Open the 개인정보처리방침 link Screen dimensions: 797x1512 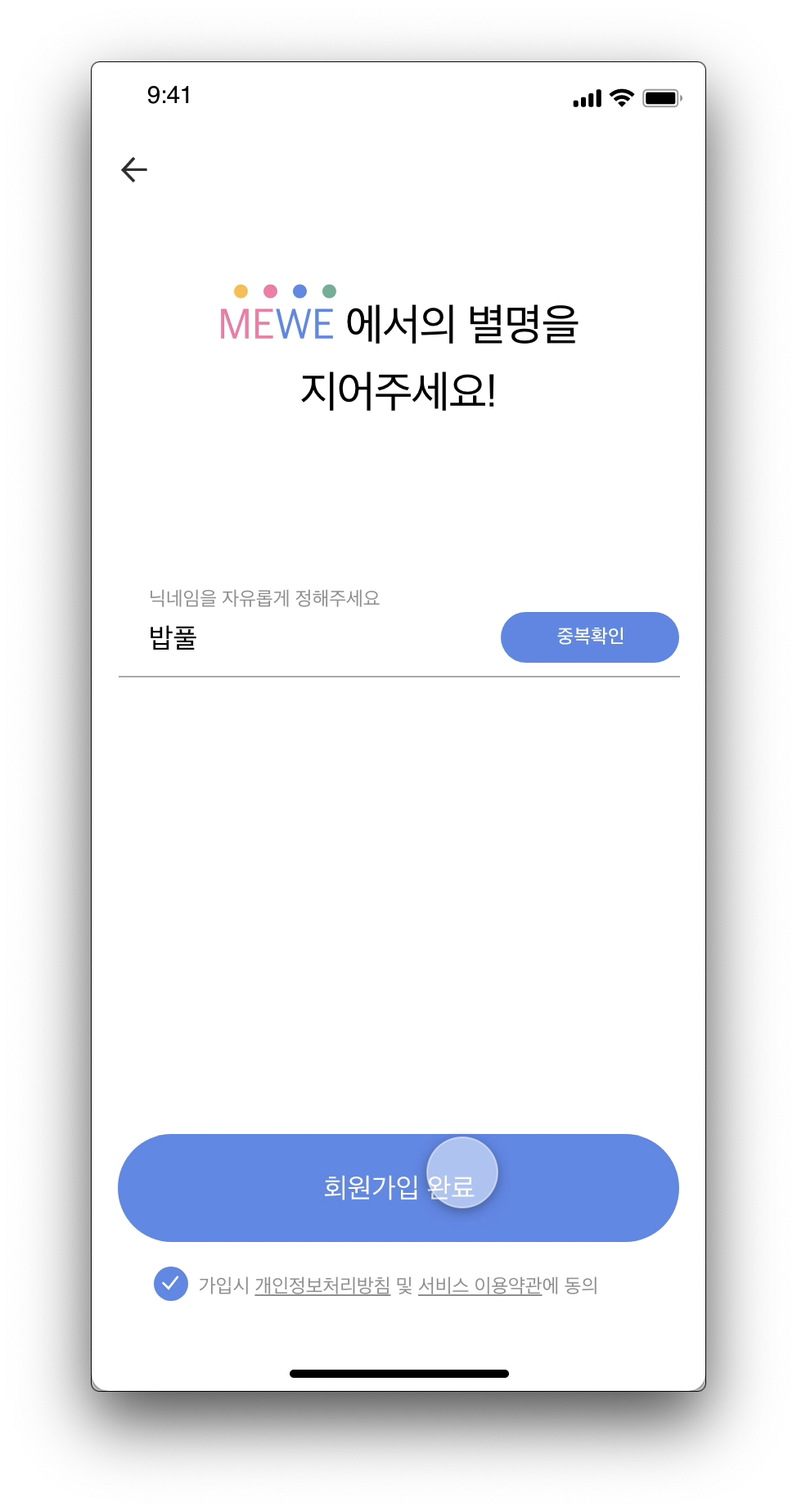click(x=322, y=1285)
